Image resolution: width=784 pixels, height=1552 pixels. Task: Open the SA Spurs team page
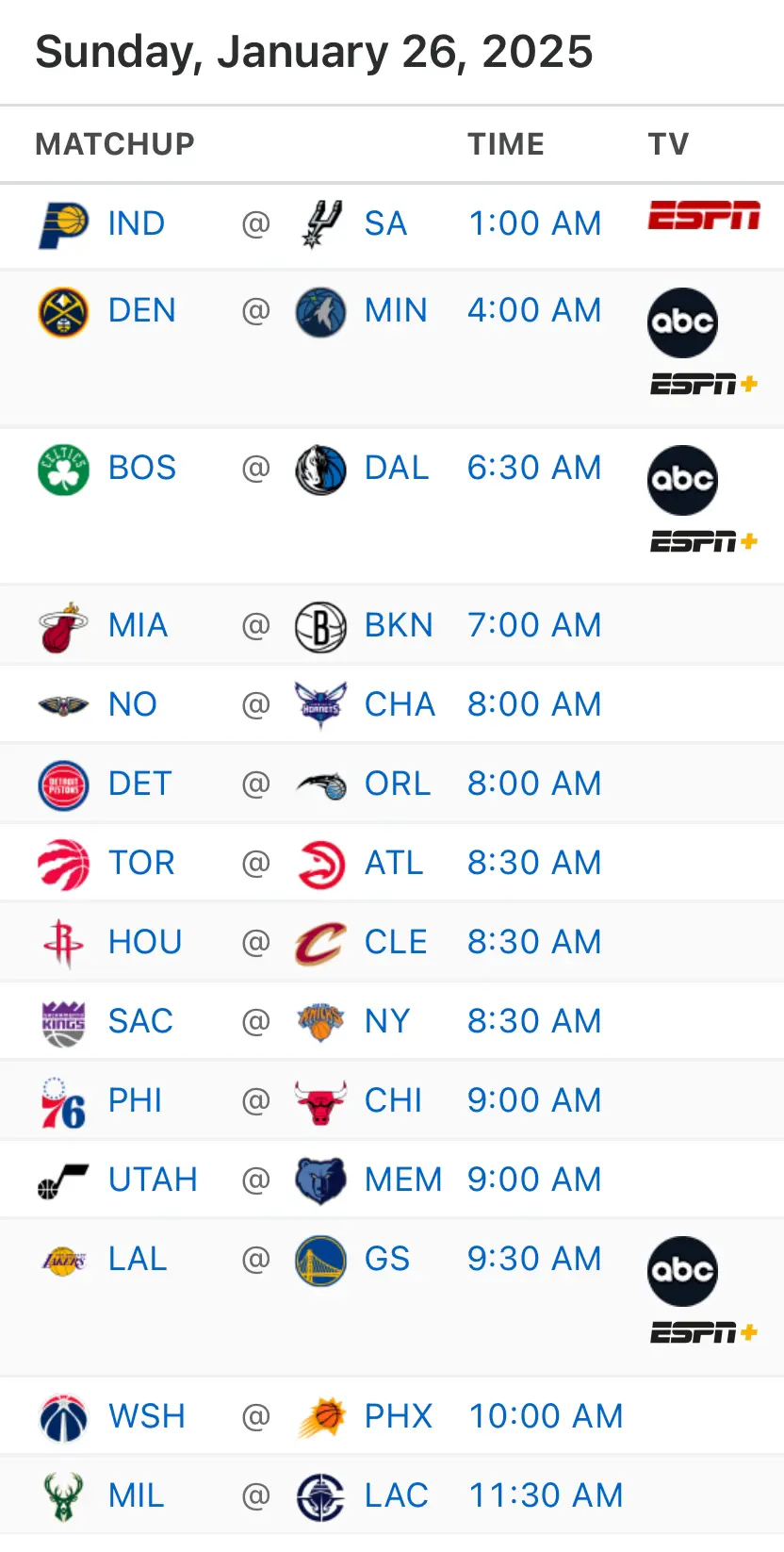(x=385, y=224)
